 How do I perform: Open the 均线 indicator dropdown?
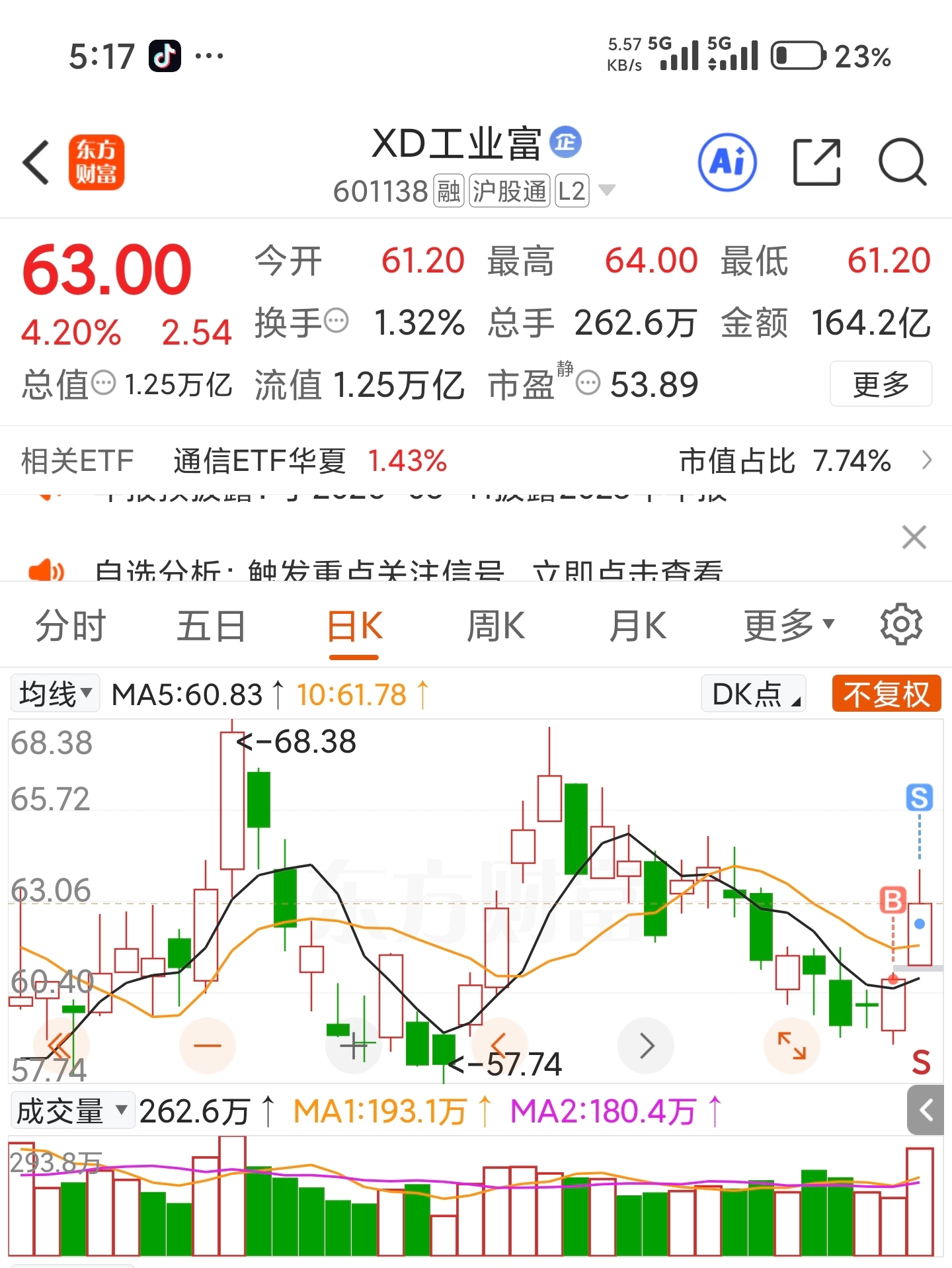coord(55,694)
